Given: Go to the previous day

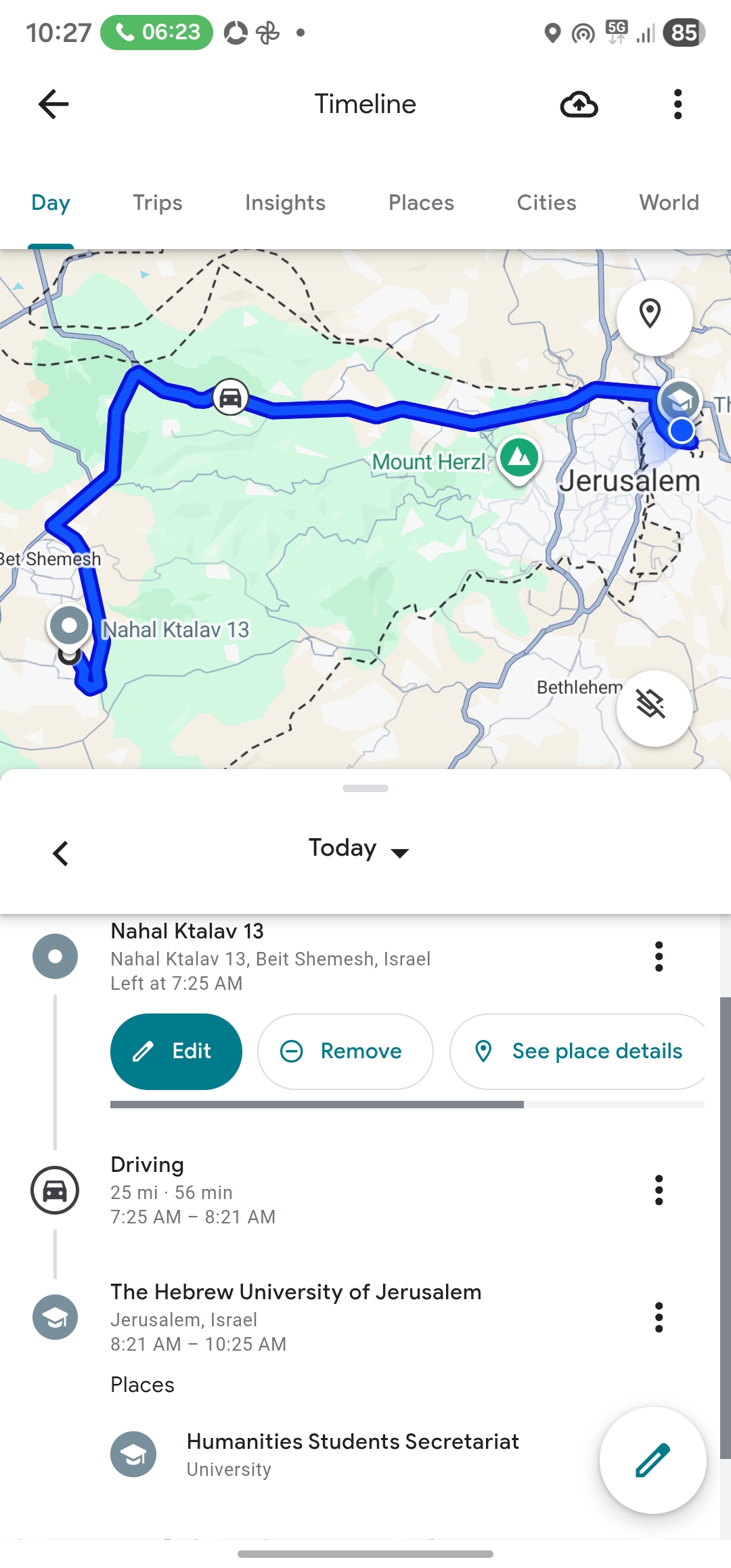Looking at the screenshot, I should pyautogui.click(x=60, y=853).
